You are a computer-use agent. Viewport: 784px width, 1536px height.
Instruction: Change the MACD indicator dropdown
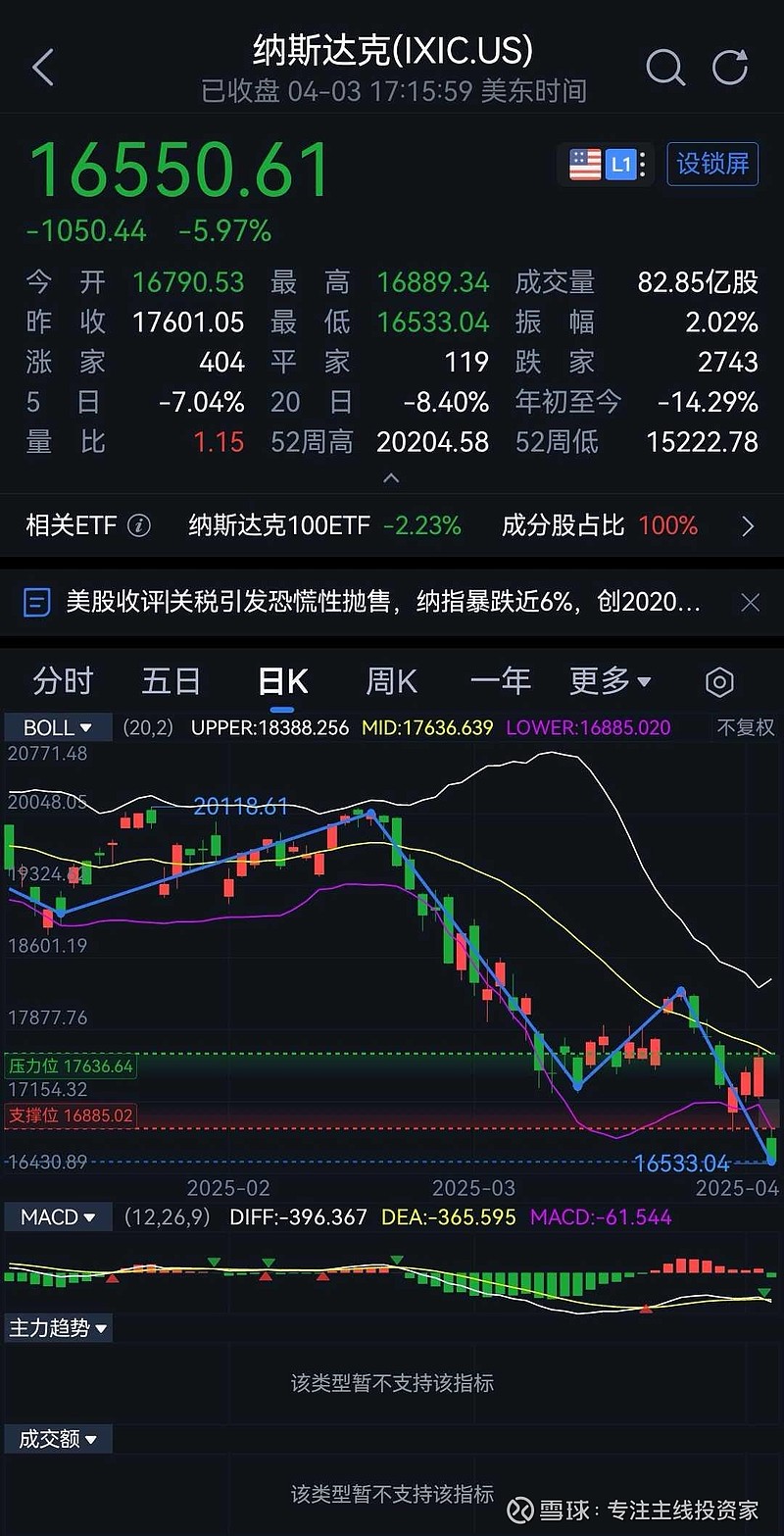pos(57,1217)
